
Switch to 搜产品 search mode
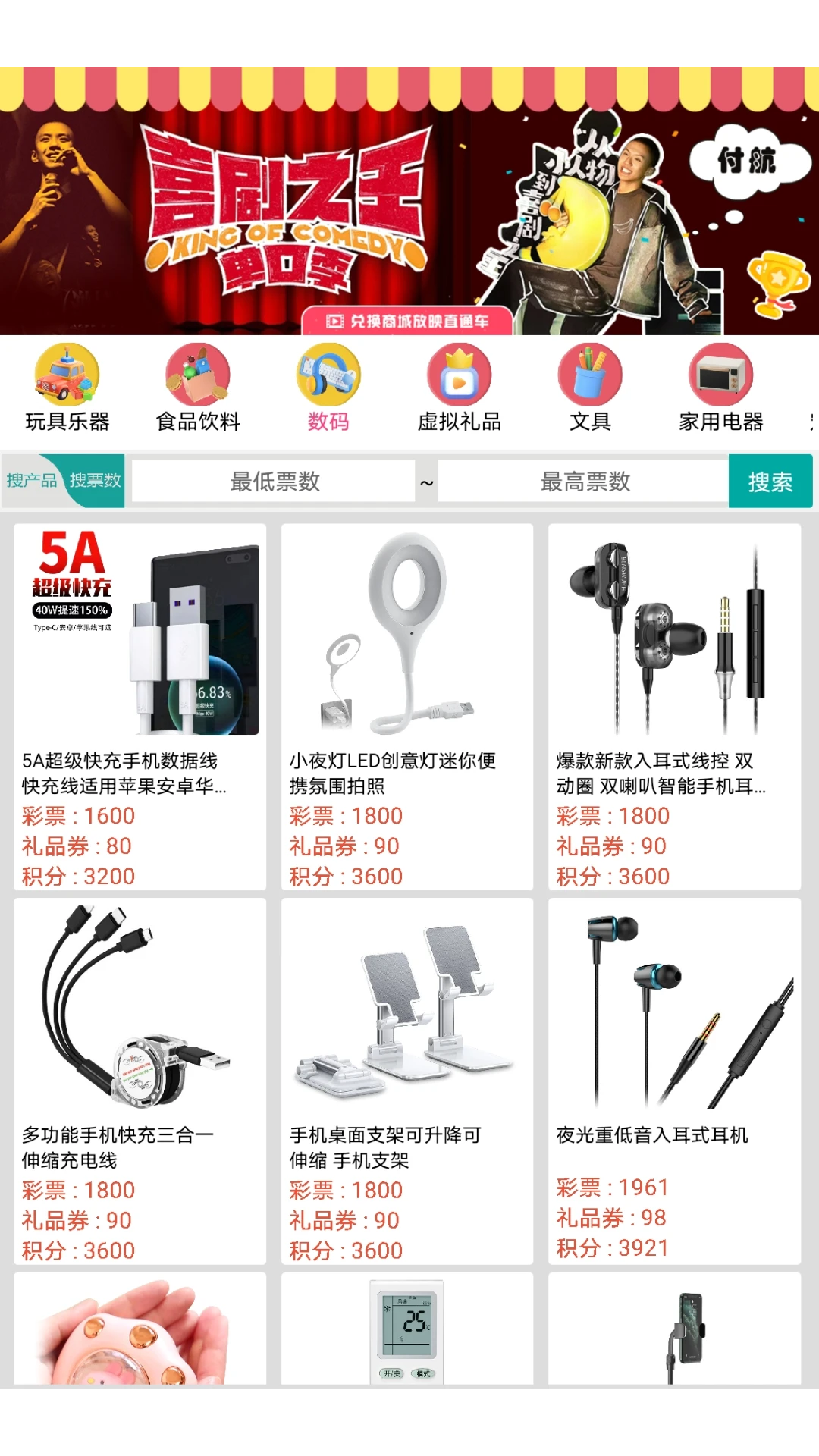(x=31, y=481)
